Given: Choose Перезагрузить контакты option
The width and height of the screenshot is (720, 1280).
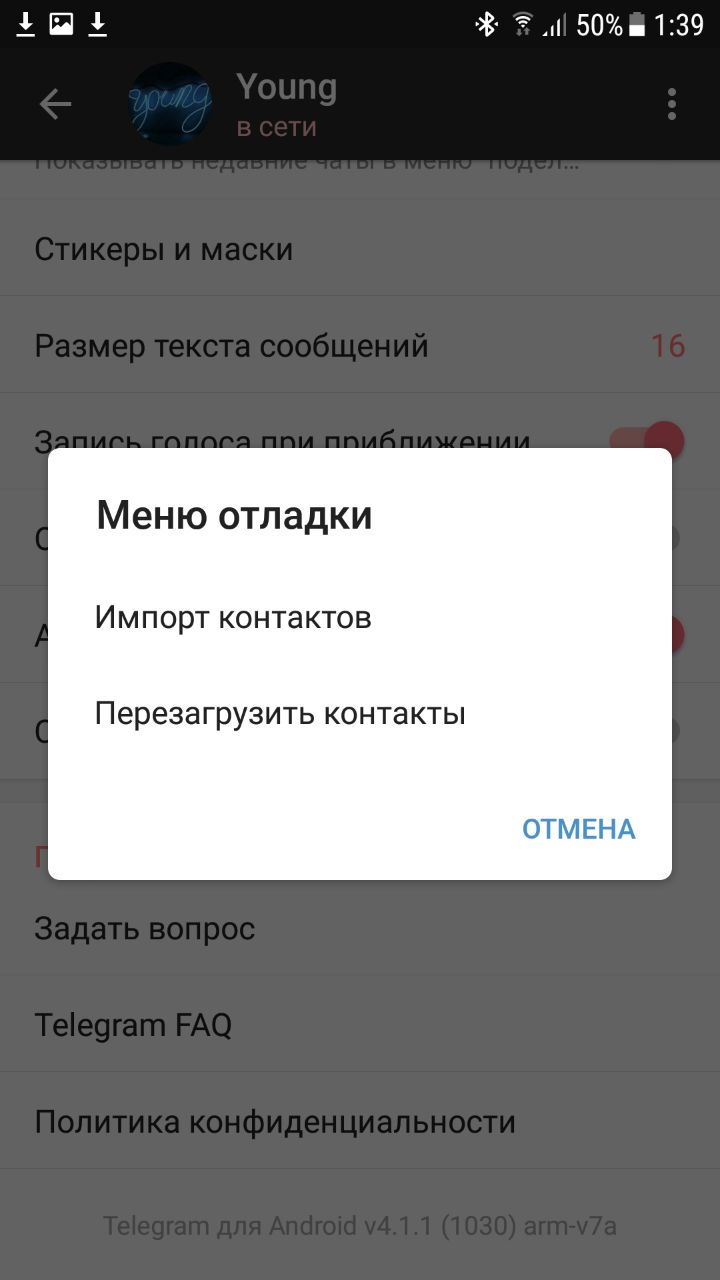Looking at the screenshot, I should click(280, 714).
